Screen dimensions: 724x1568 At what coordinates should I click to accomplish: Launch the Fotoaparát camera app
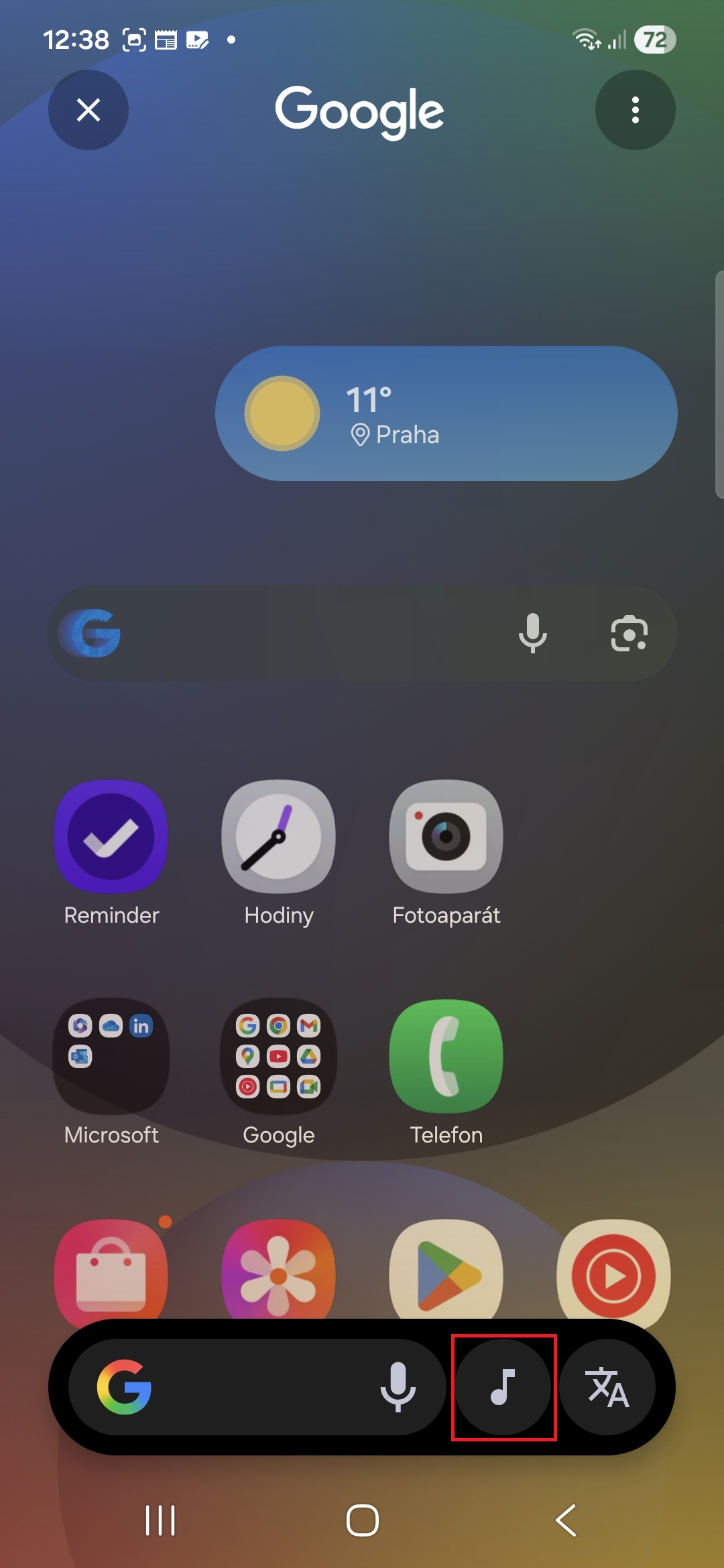(446, 836)
